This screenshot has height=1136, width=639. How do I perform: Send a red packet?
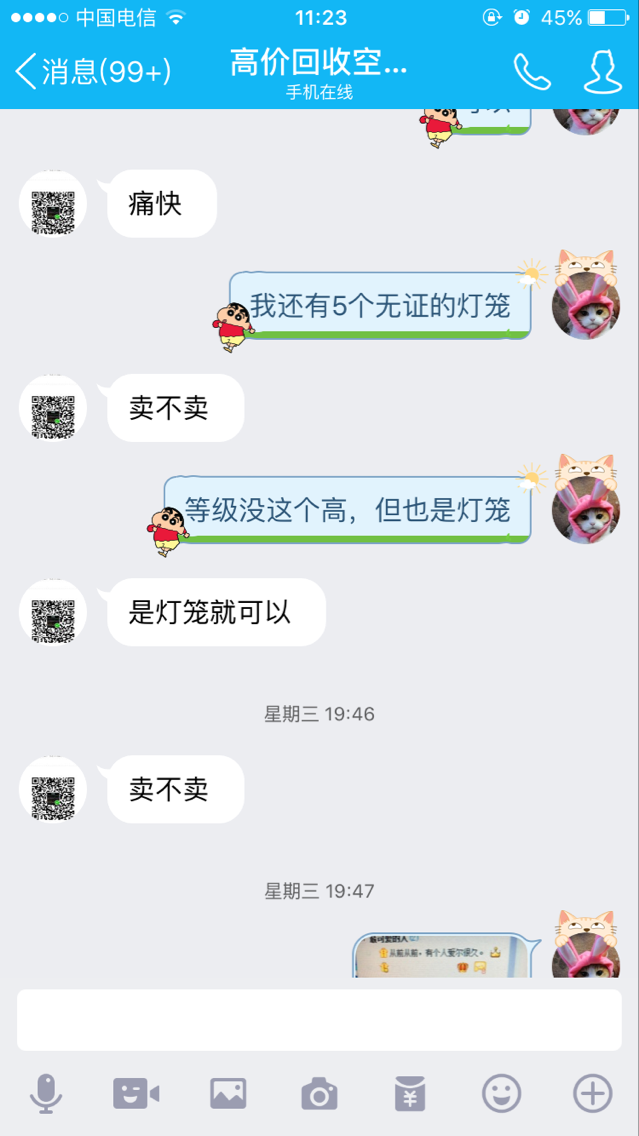point(410,1093)
